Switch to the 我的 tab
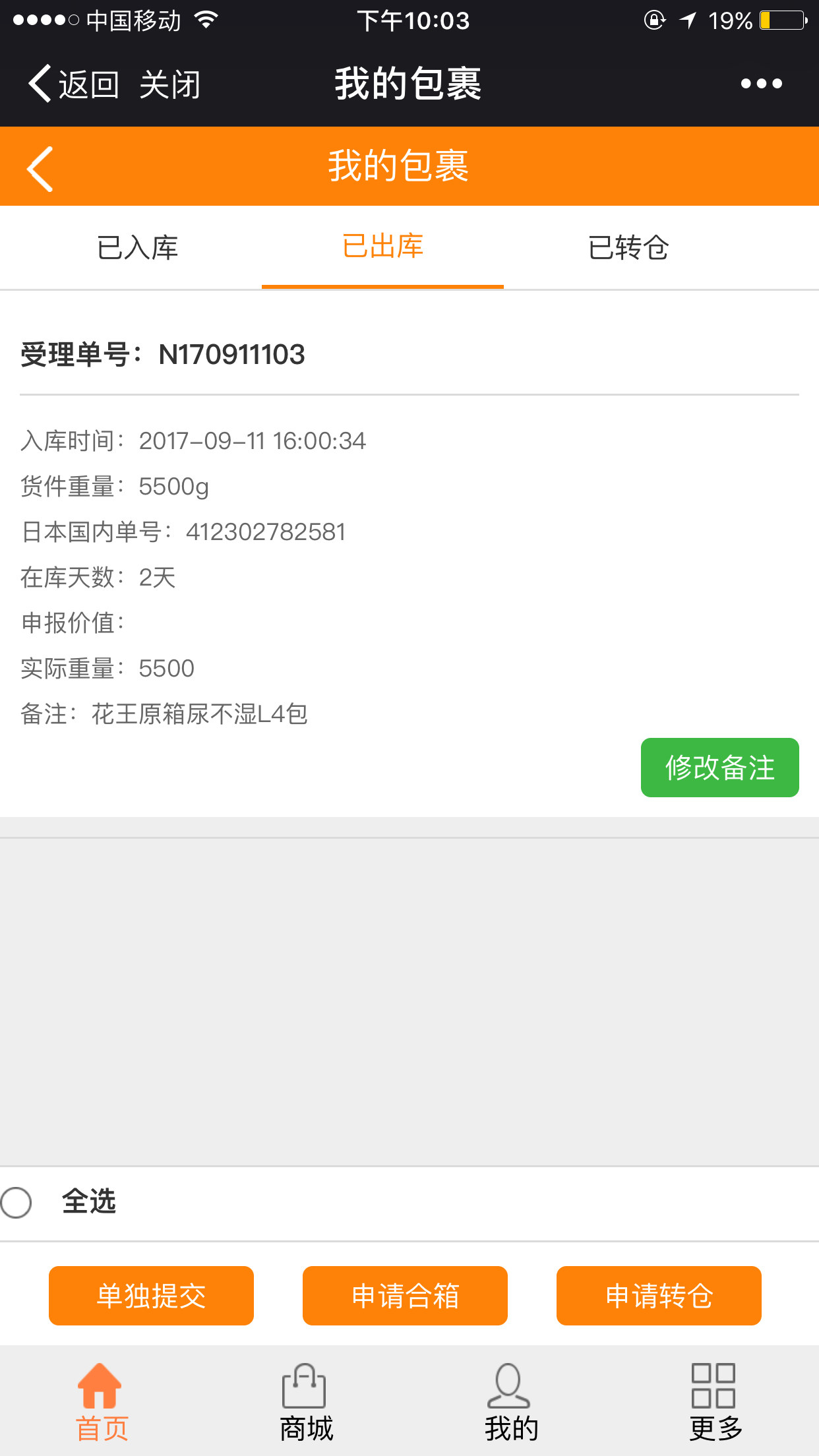The height and width of the screenshot is (1456, 819). (511, 1401)
